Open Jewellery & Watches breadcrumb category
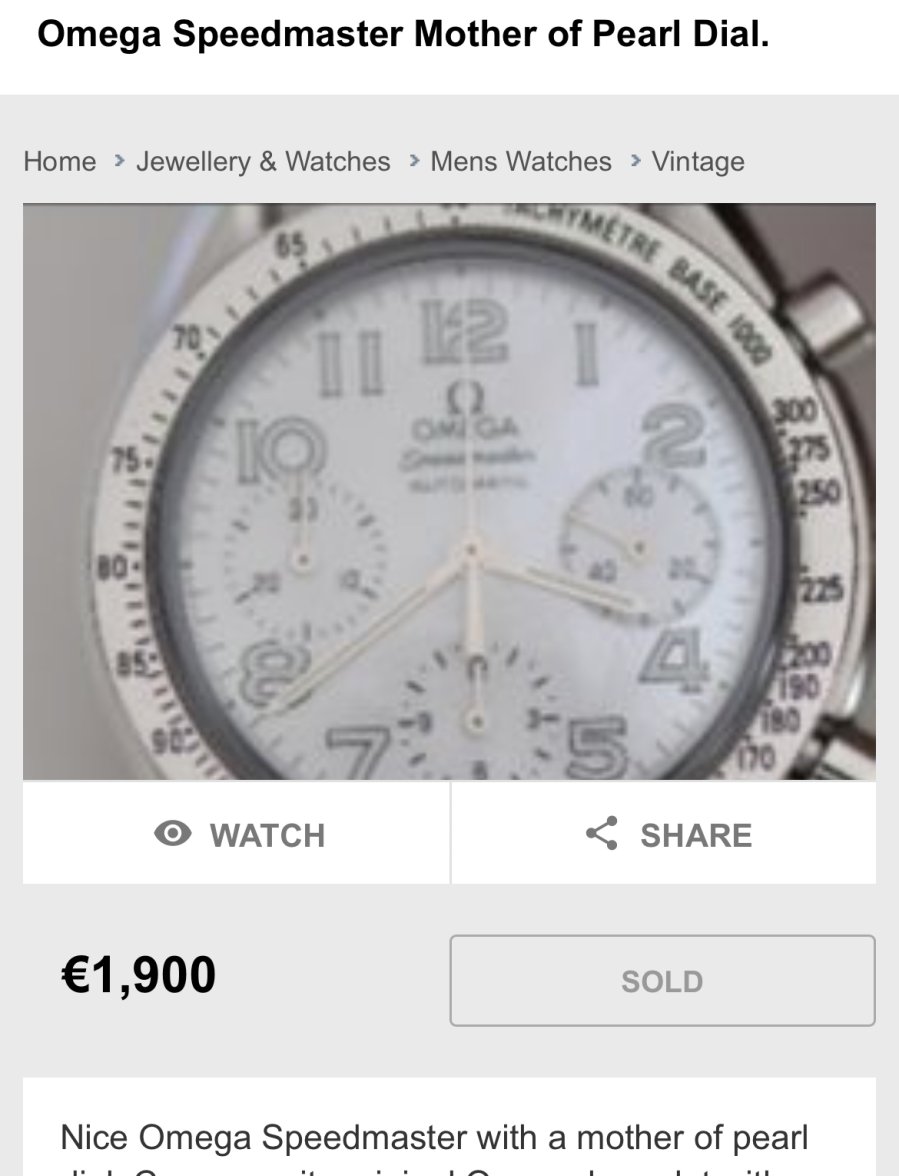This screenshot has width=899, height=1176. (x=263, y=161)
